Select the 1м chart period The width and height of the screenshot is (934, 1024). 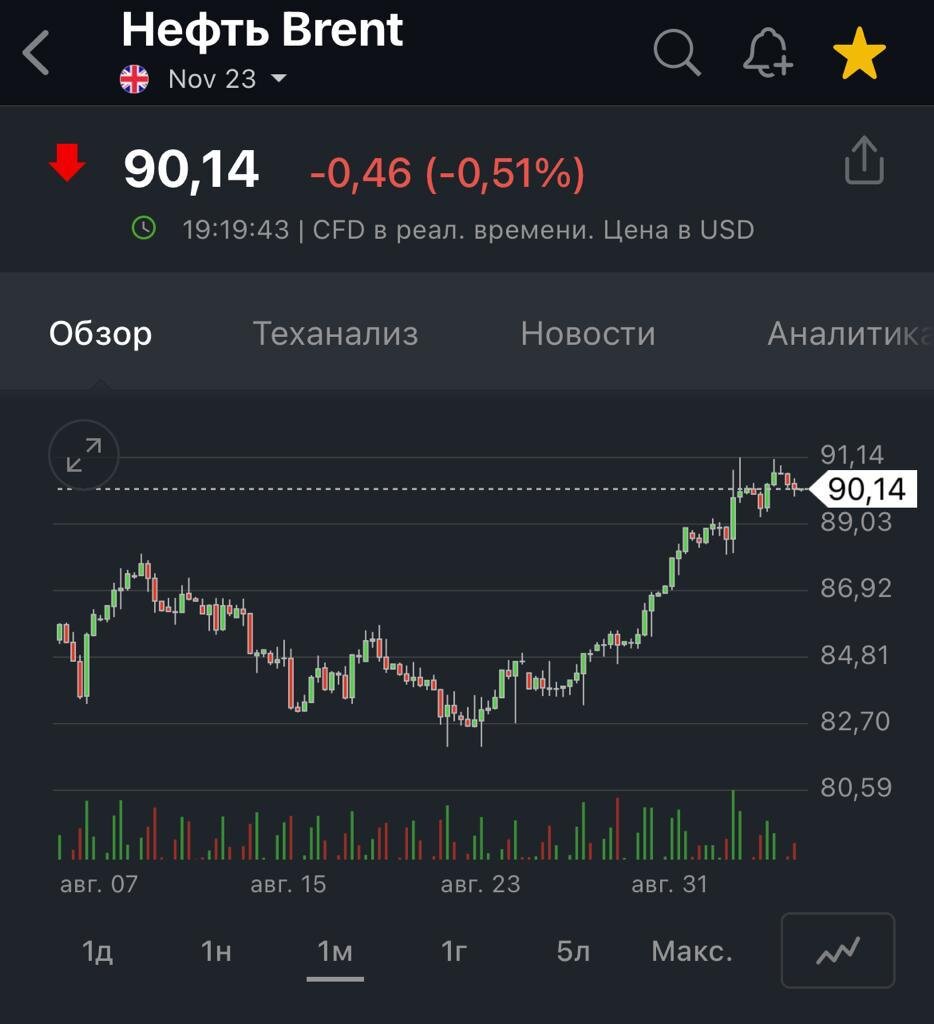point(335,951)
